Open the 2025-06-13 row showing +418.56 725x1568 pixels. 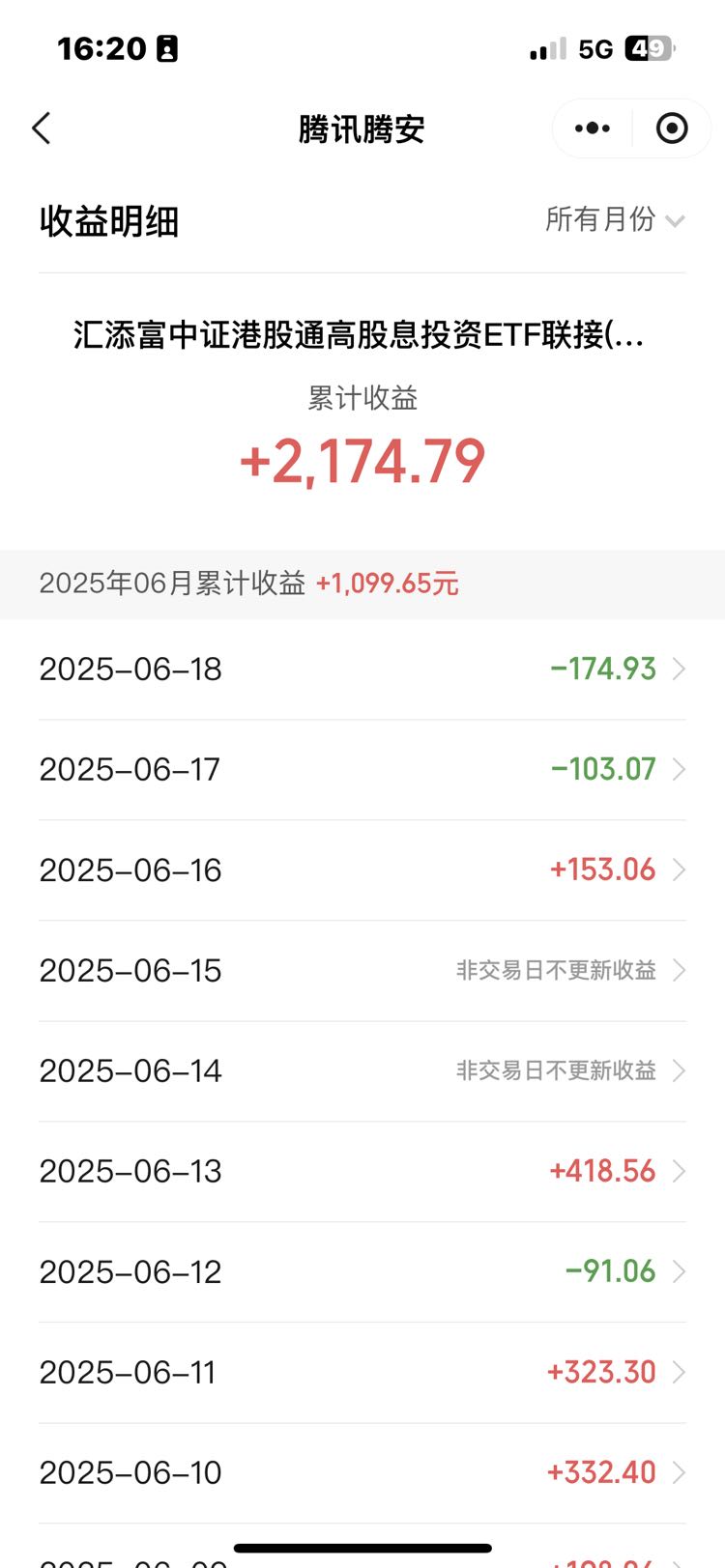tap(362, 1172)
